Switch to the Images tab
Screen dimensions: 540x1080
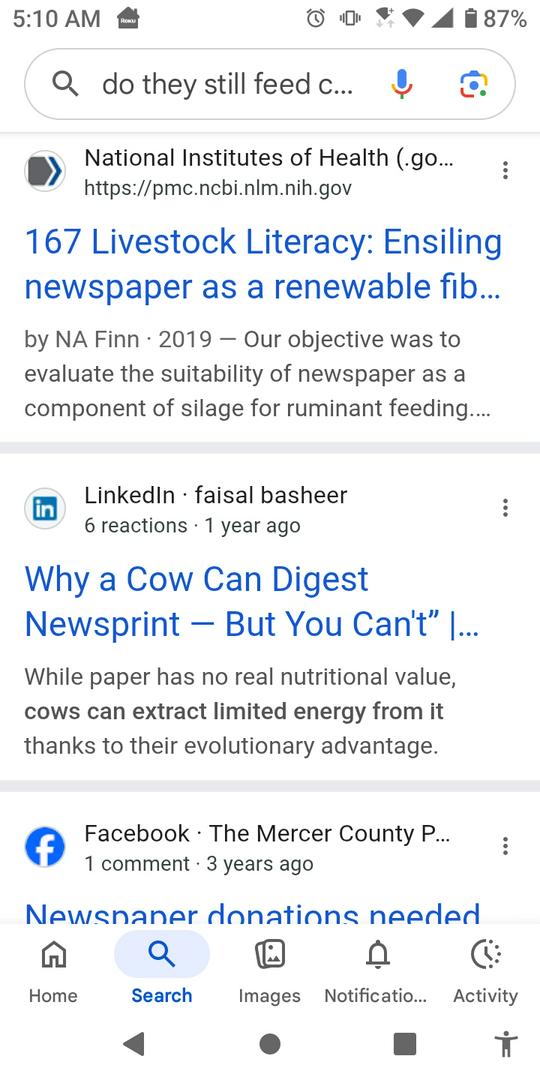tap(269, 971)
